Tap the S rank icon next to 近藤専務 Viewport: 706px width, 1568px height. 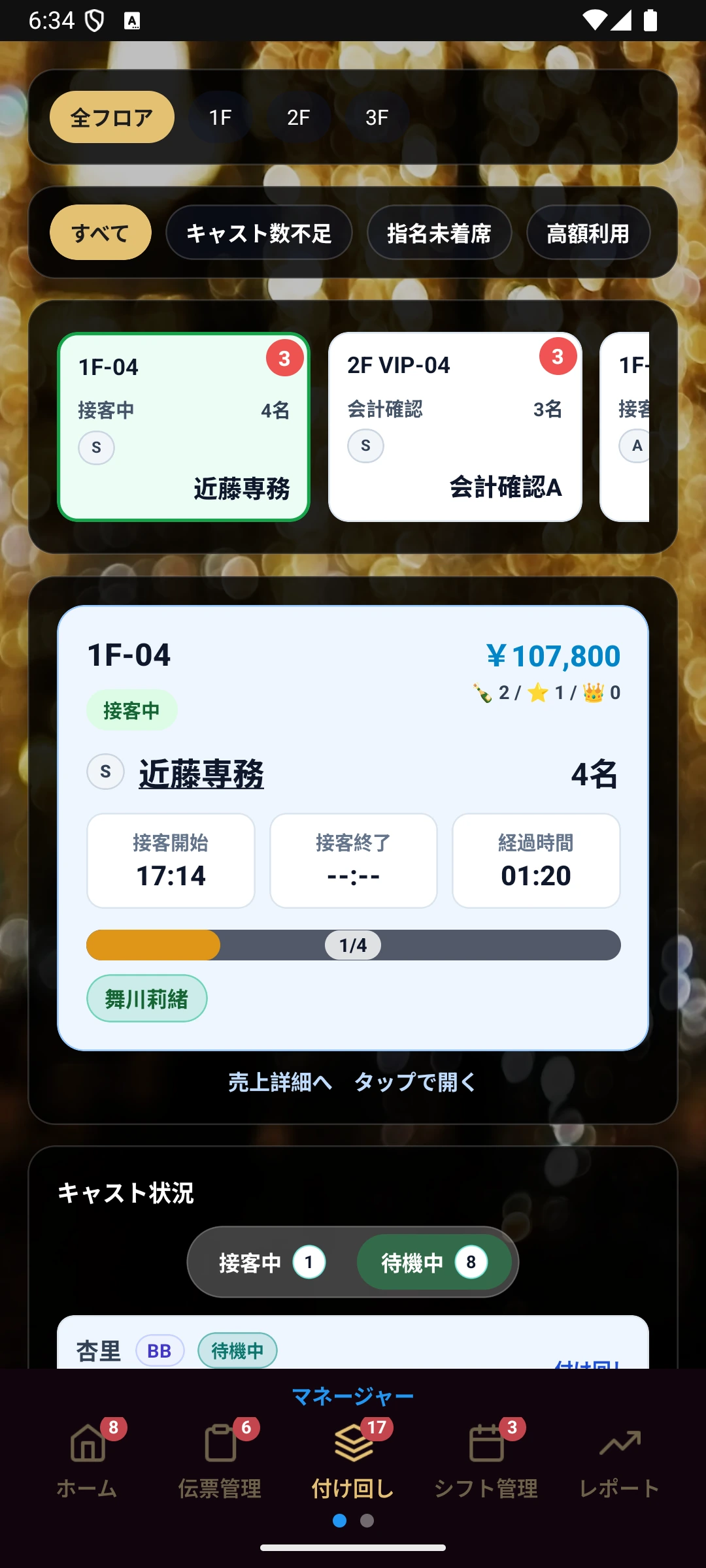[105, 772]
